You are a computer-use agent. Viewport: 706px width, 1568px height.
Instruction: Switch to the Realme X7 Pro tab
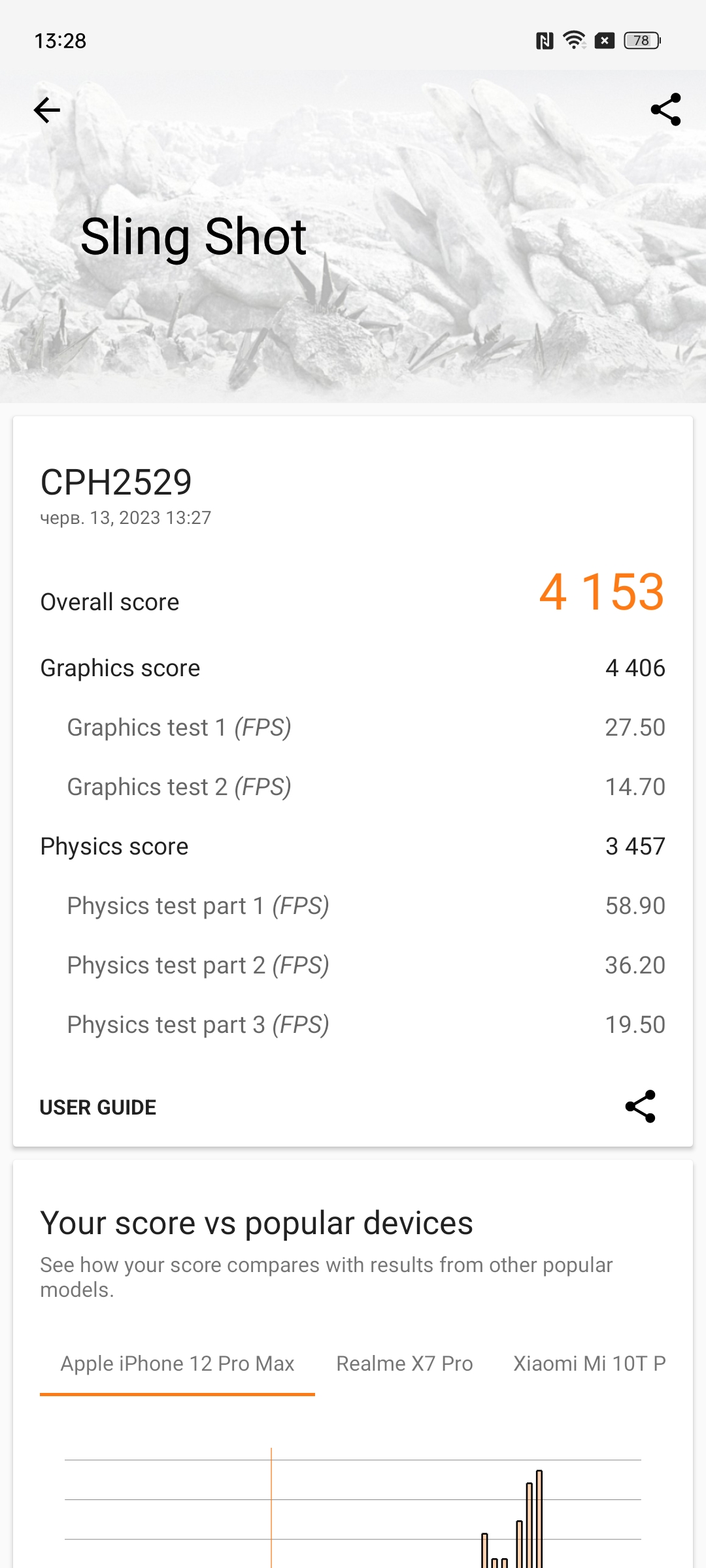404,1364
